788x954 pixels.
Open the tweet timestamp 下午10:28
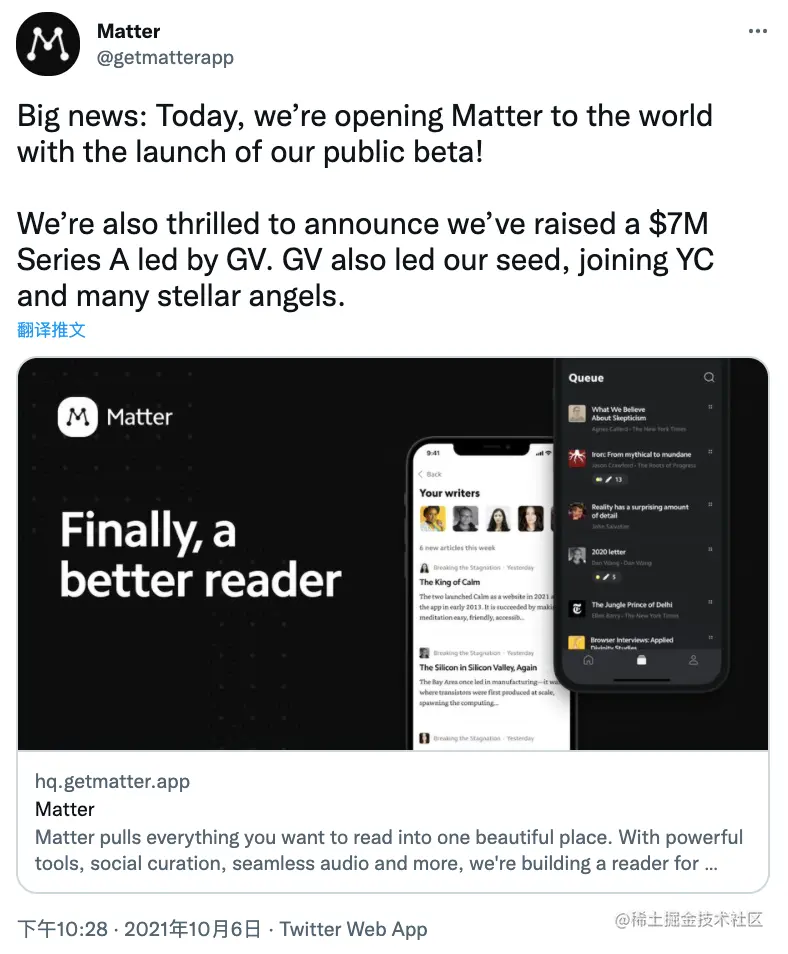pyautogui.click(x=62, y=929)
